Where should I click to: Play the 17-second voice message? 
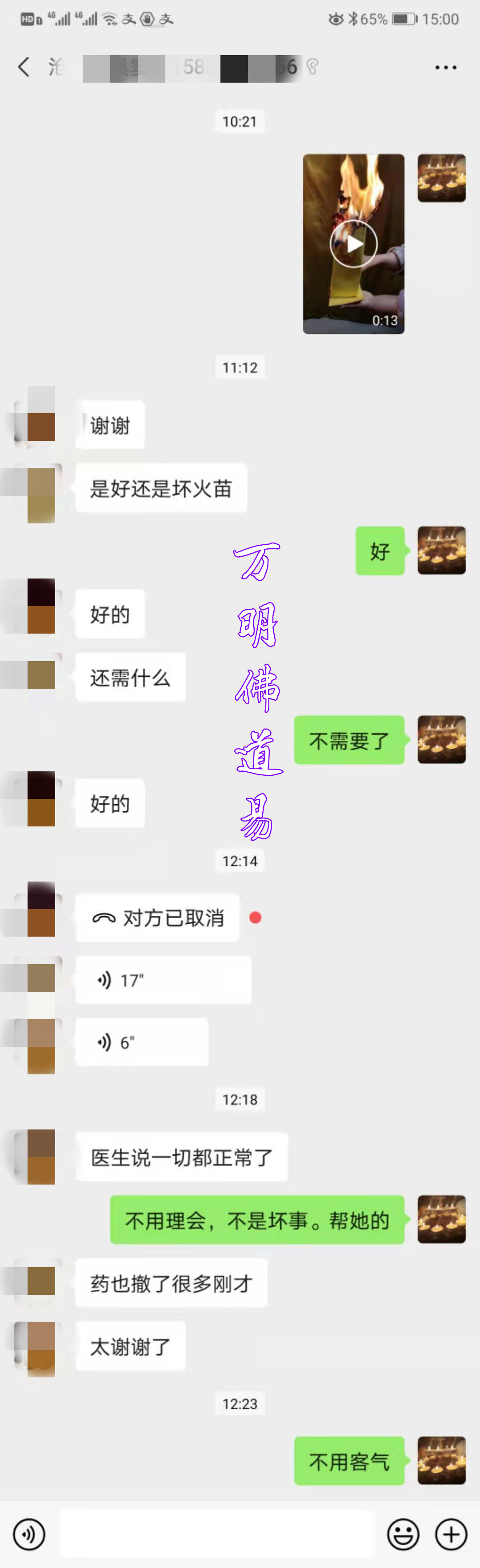click(x=163, y=980)
